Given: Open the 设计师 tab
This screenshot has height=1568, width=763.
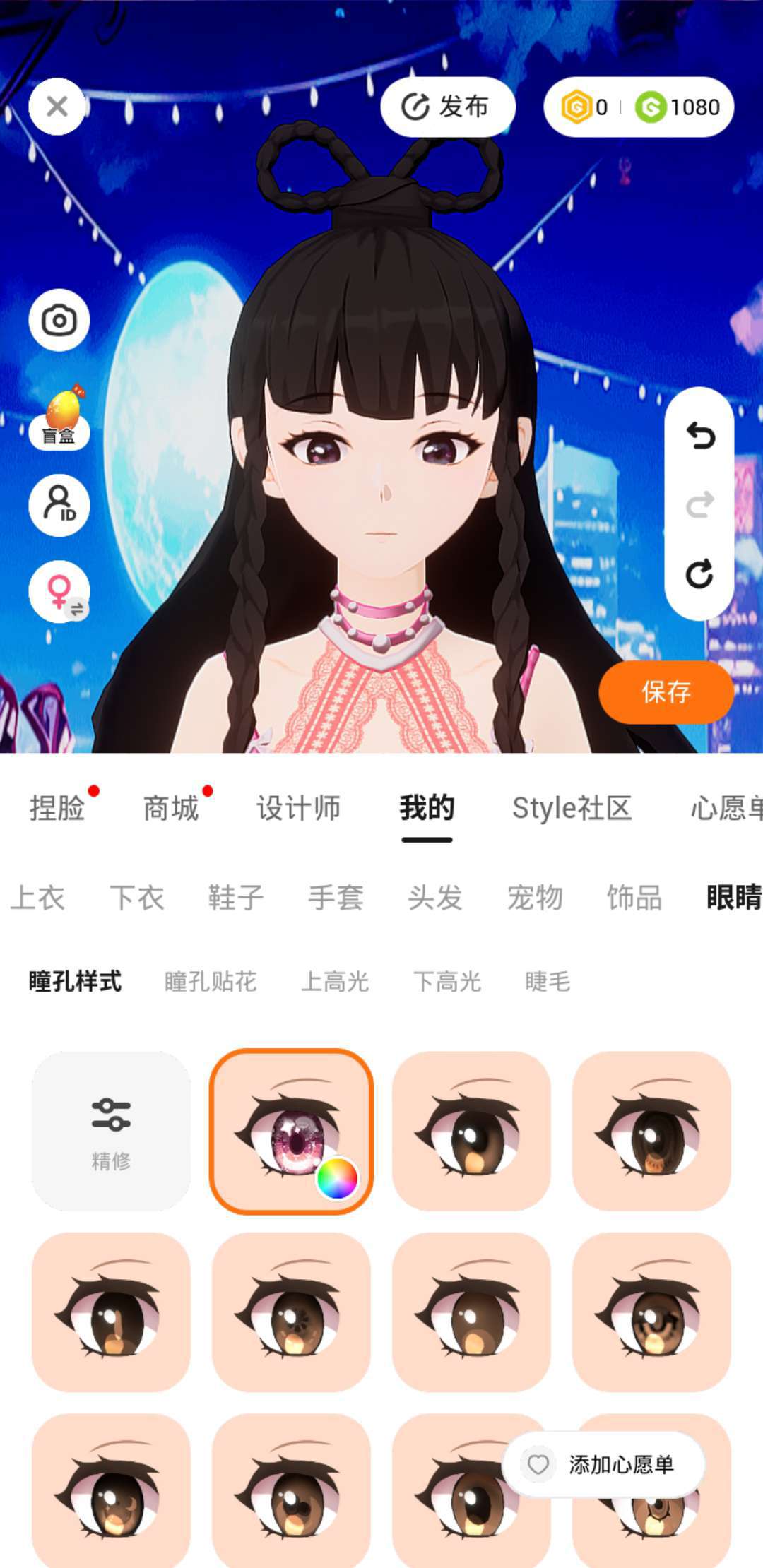Looking at the screenshot, I should pos(299,808).
